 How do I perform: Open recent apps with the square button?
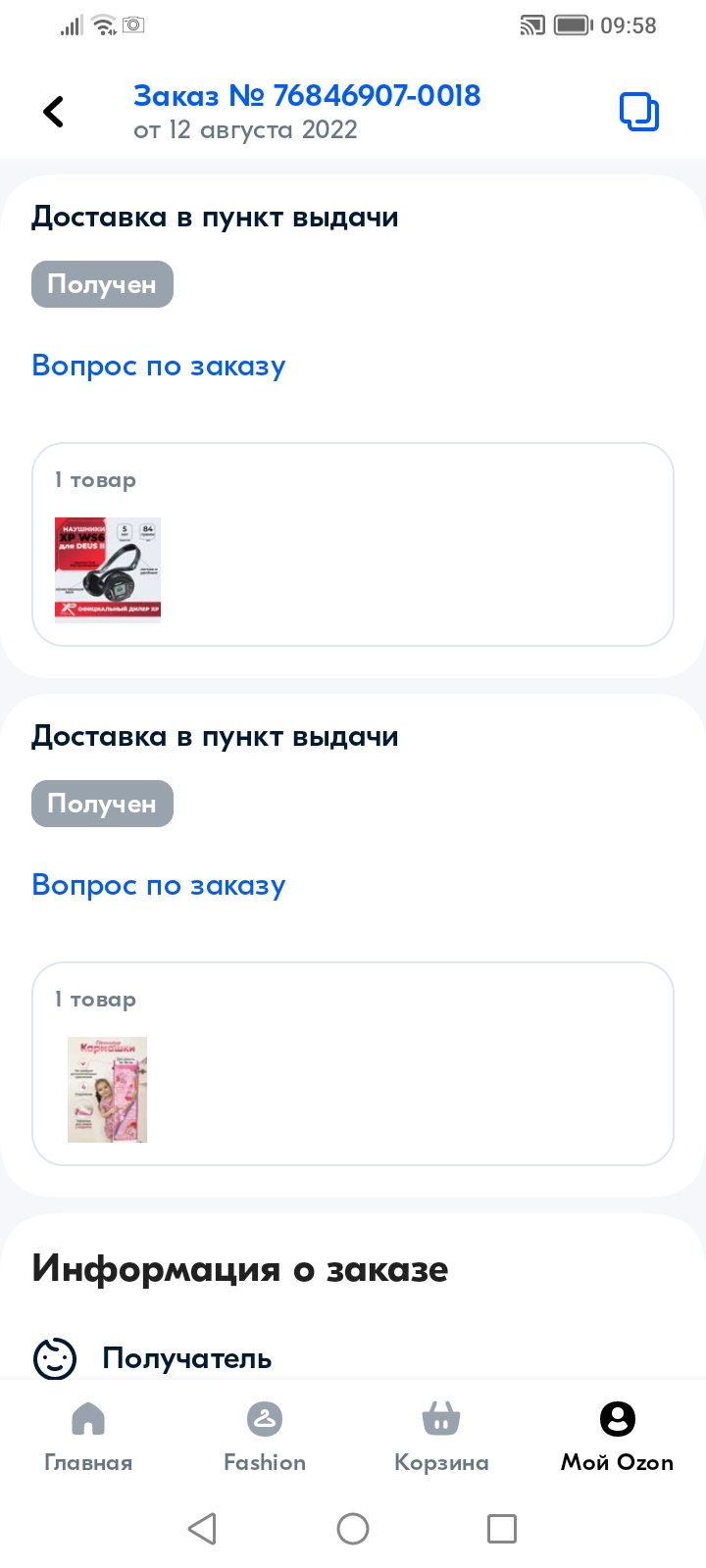(502, 1529)
